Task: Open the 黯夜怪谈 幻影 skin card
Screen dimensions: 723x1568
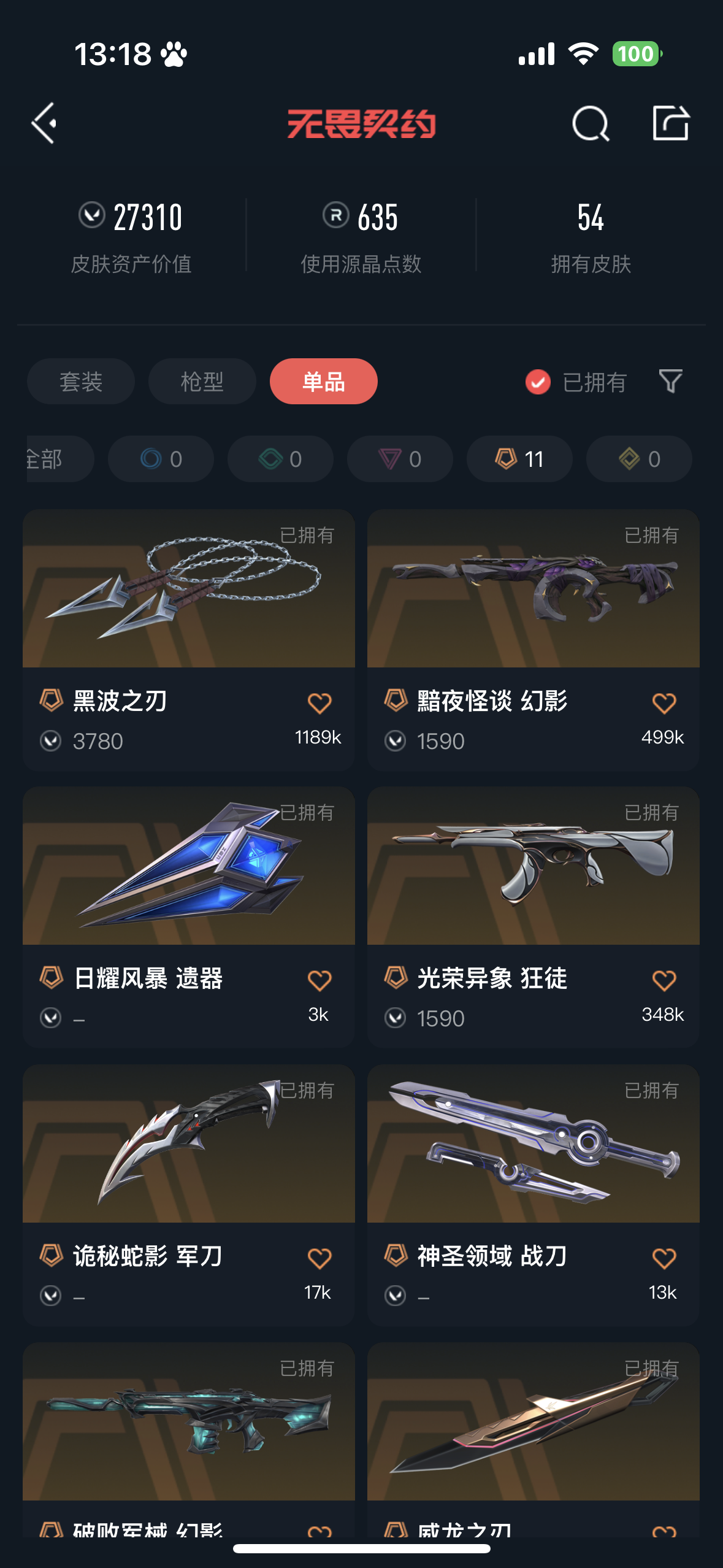Action: pos(533,589)
